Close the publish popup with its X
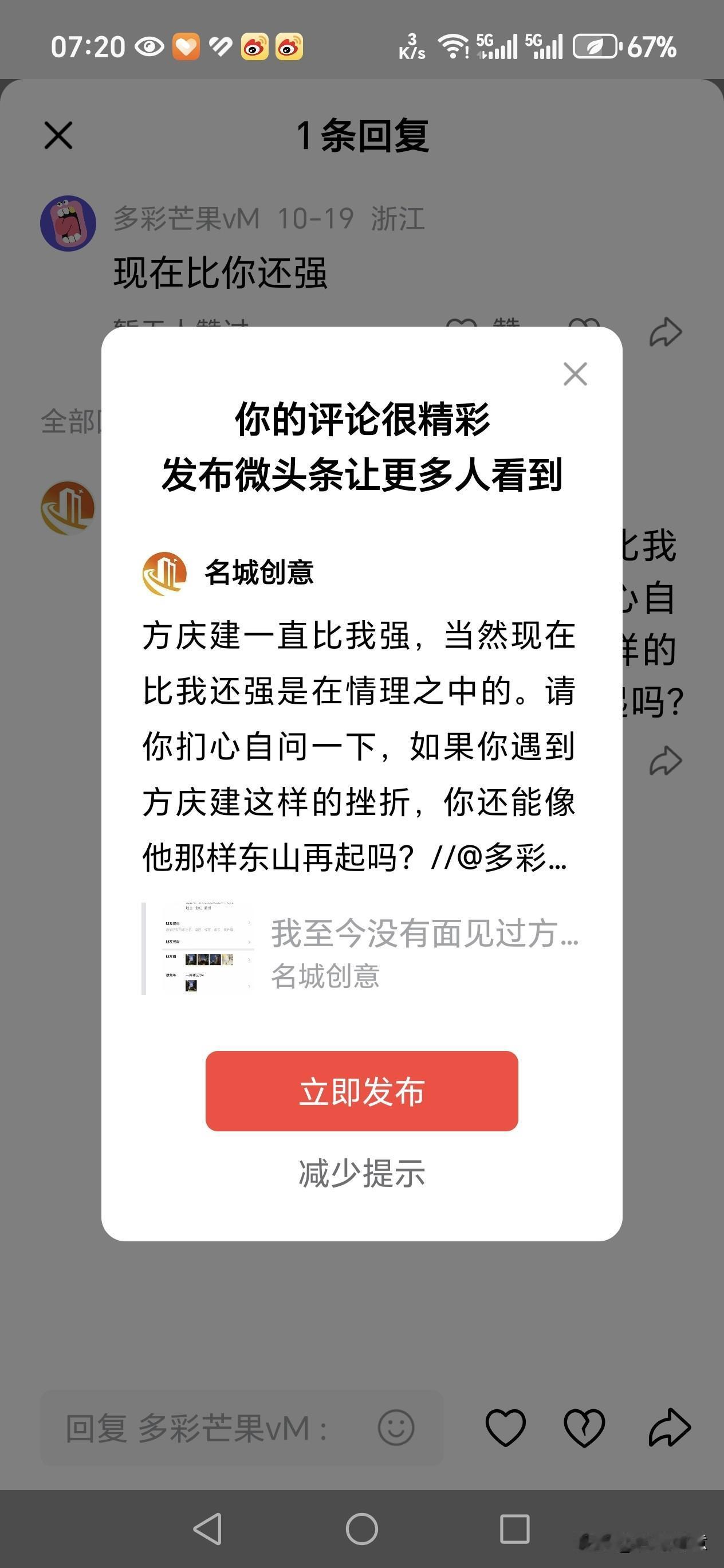 (575, 375)
